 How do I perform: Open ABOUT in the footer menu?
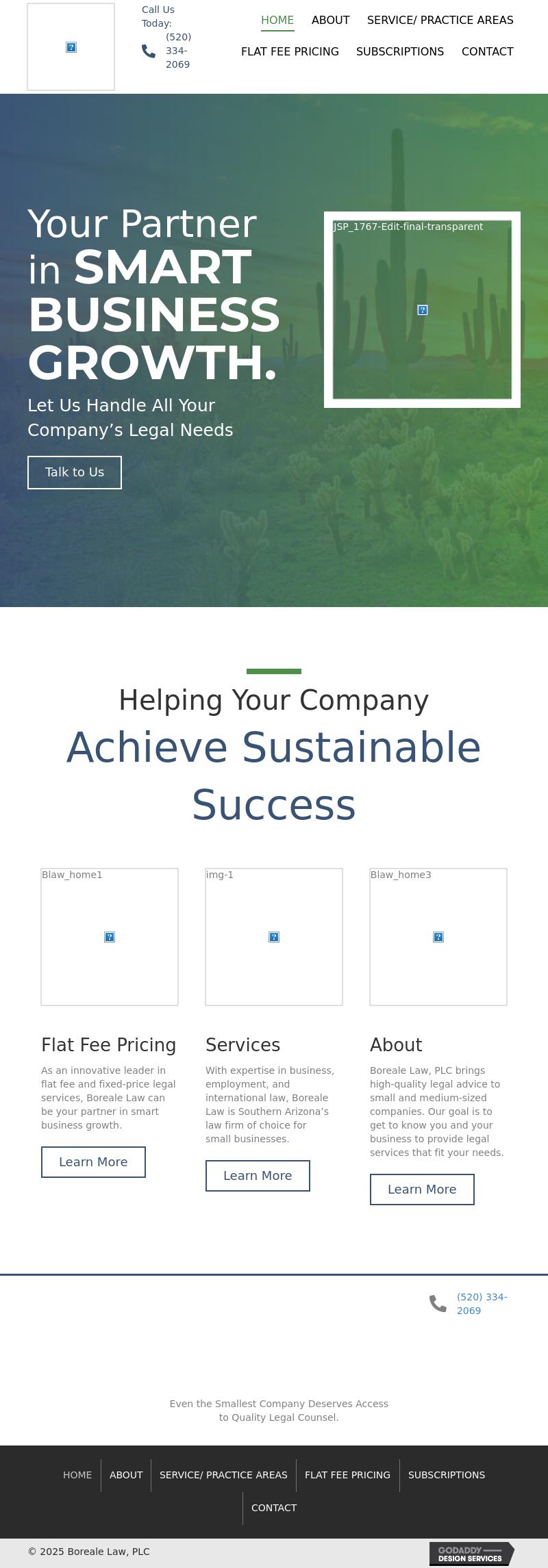tap(126, 1475)
